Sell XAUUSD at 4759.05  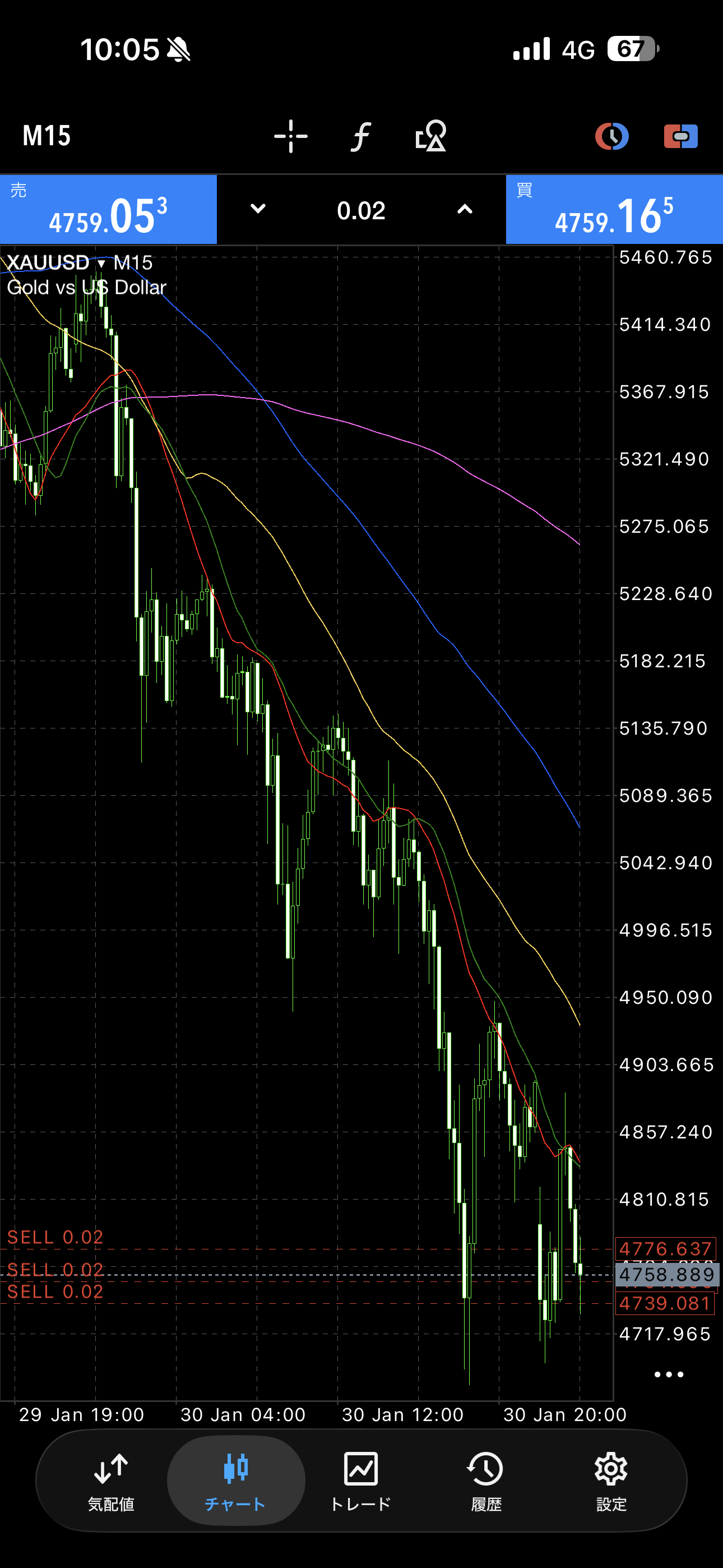(108, 210)
